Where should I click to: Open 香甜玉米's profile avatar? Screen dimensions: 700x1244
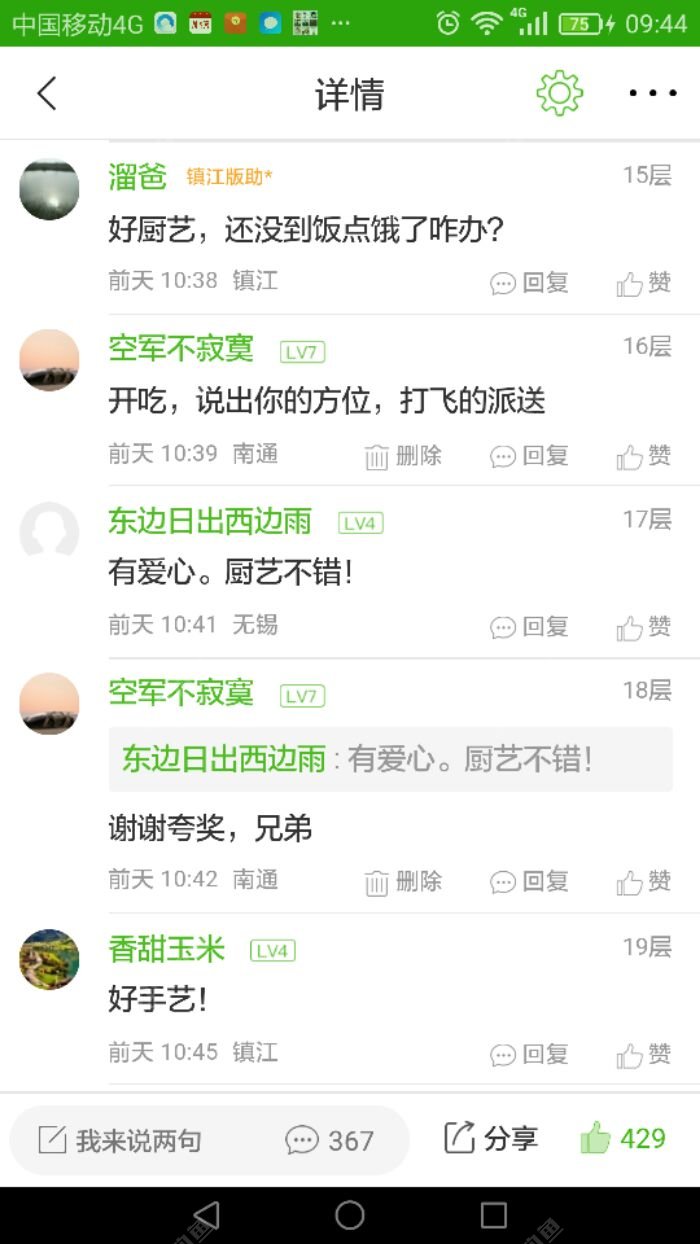point(49,959)
